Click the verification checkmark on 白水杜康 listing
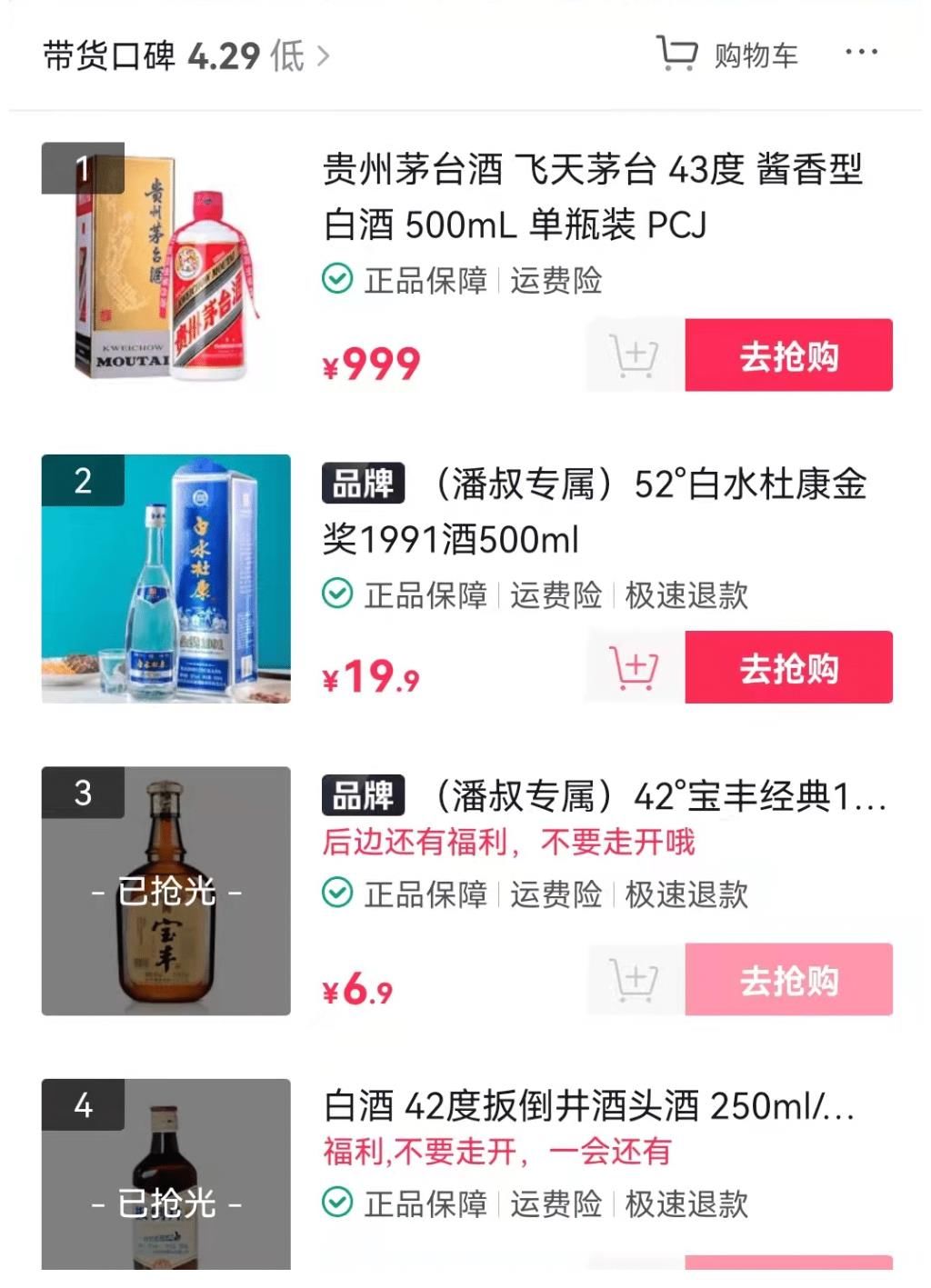 (x=337, y=596)
